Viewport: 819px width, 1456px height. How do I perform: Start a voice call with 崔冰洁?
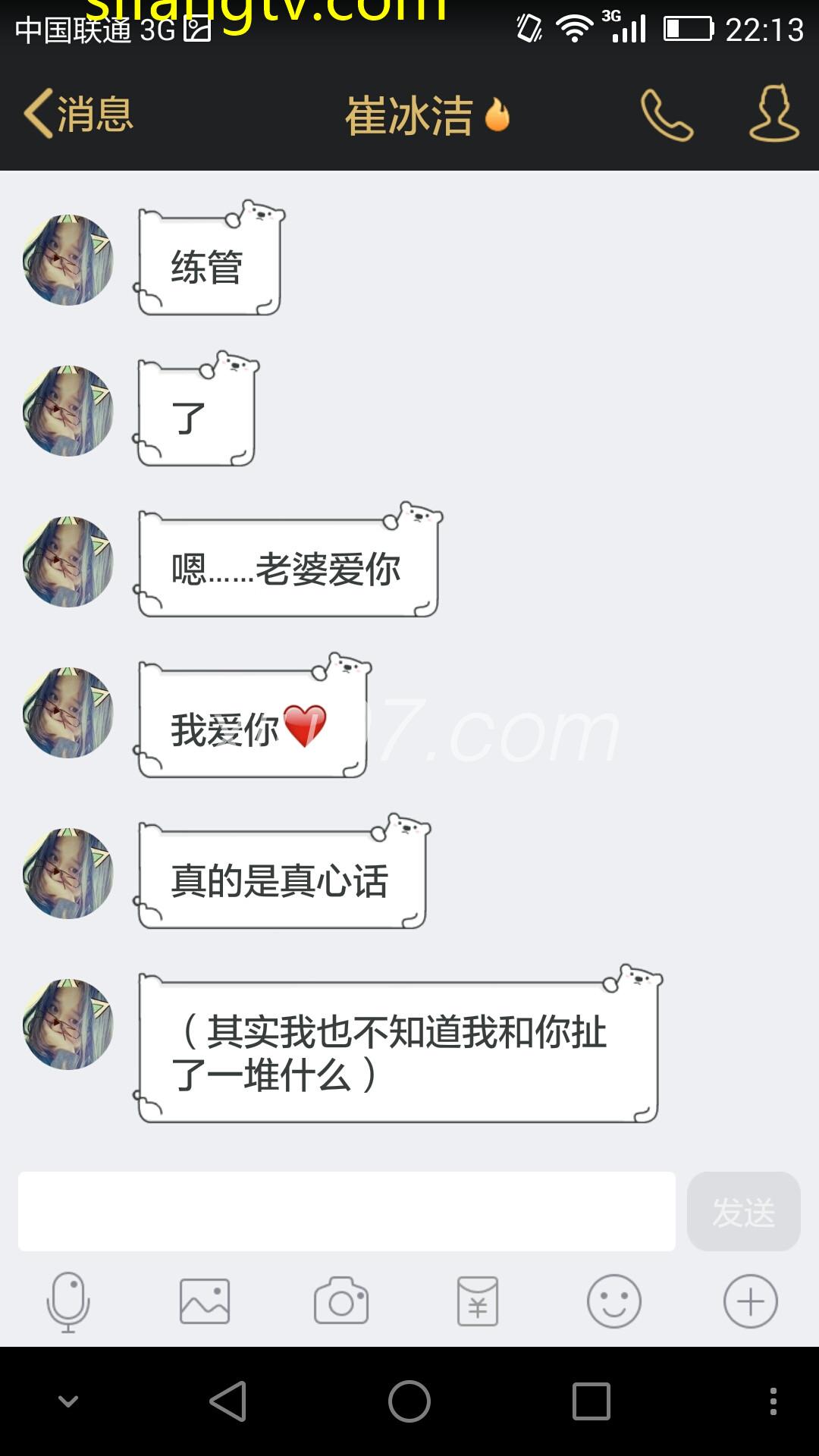pyautogui.click(x=667, y=115)
